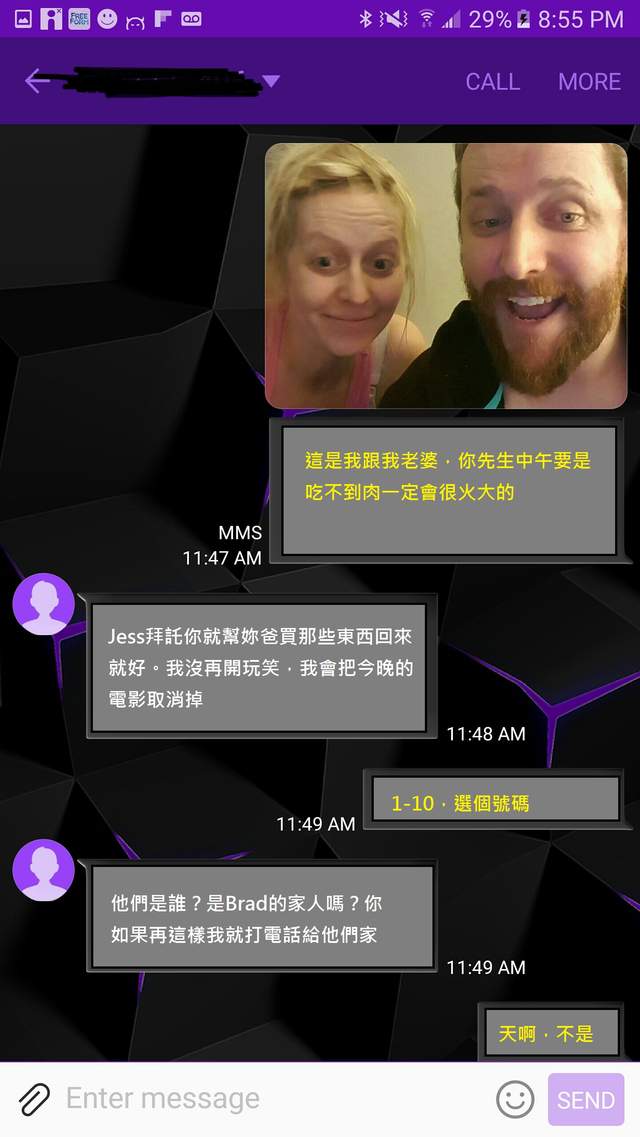The width and height of the screenshot is (640, 1137).
Task: View sender avatar beside the Brad message
Action: (43, 870)
